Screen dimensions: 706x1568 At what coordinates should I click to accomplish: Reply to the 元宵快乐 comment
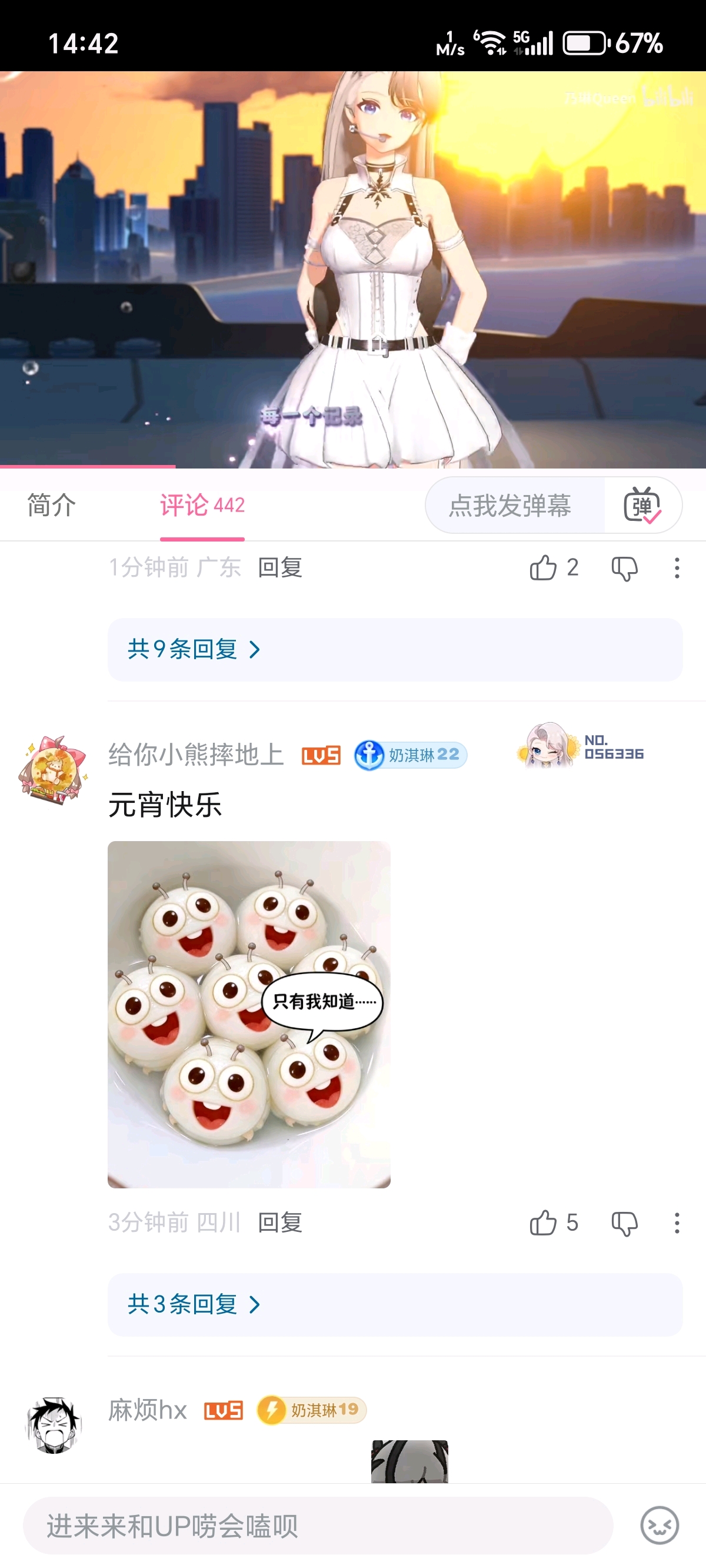(280, 1222)
